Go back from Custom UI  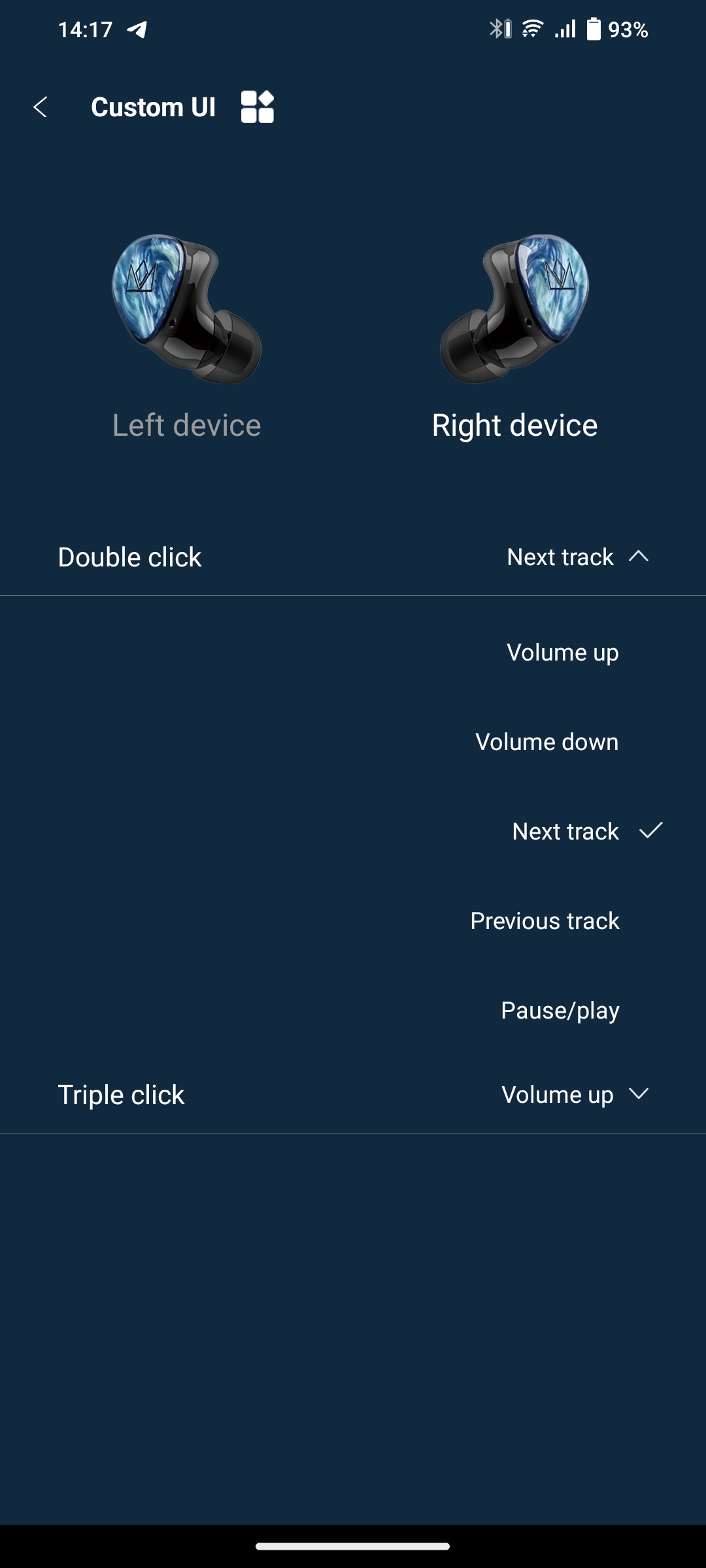[x=41, y=107]
